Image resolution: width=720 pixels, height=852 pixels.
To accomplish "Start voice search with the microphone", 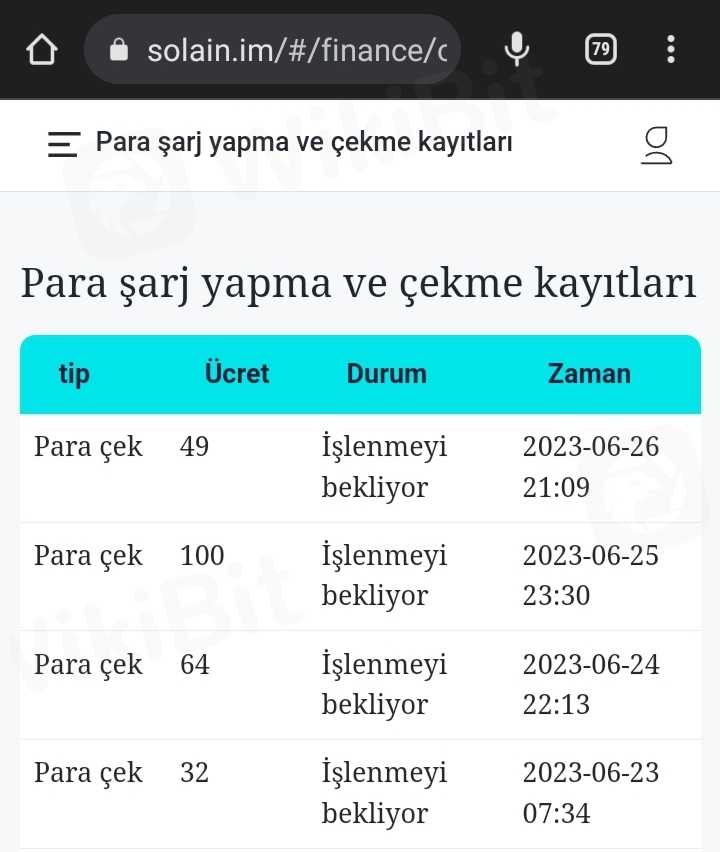I will click(516, 49).
